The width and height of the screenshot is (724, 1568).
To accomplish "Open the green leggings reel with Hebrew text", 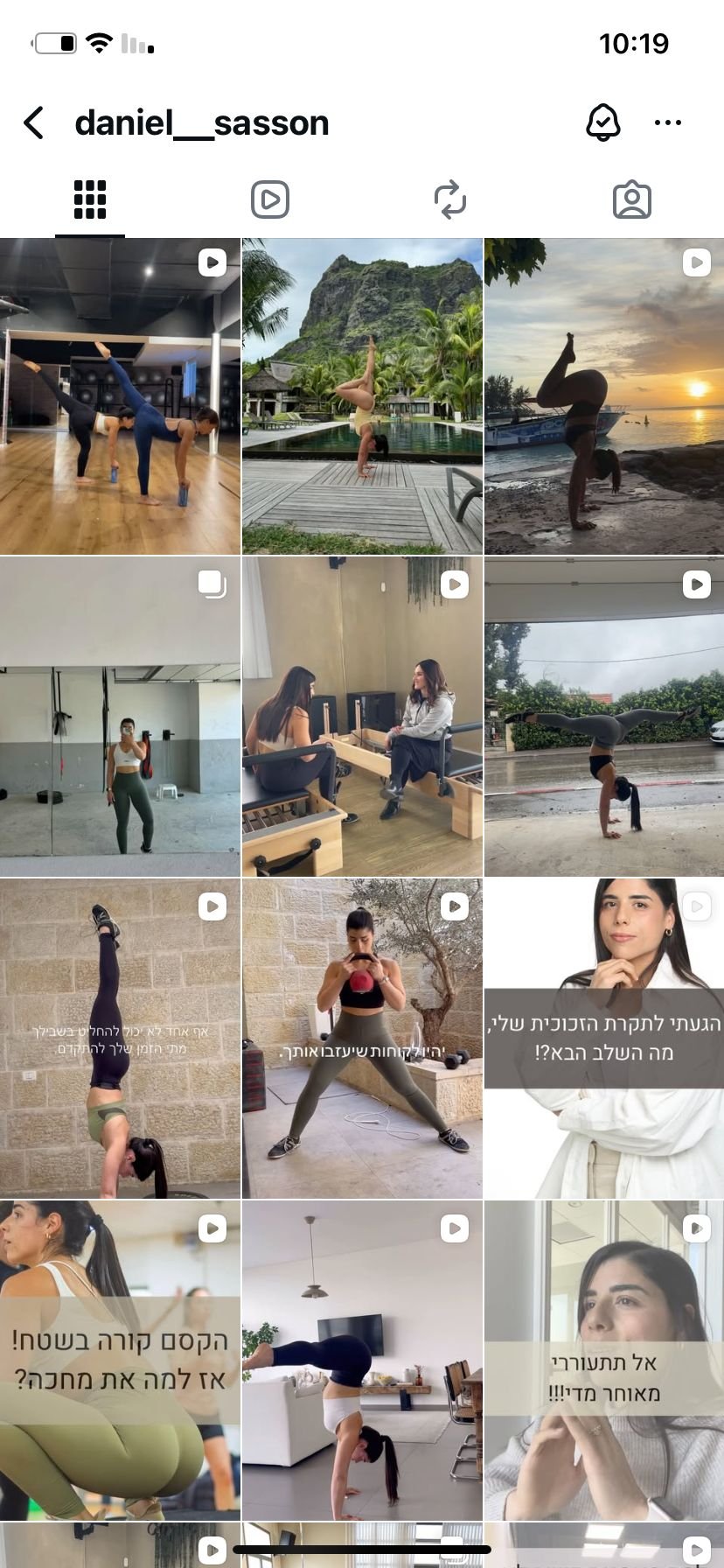I will click(x=120, y=1361).
